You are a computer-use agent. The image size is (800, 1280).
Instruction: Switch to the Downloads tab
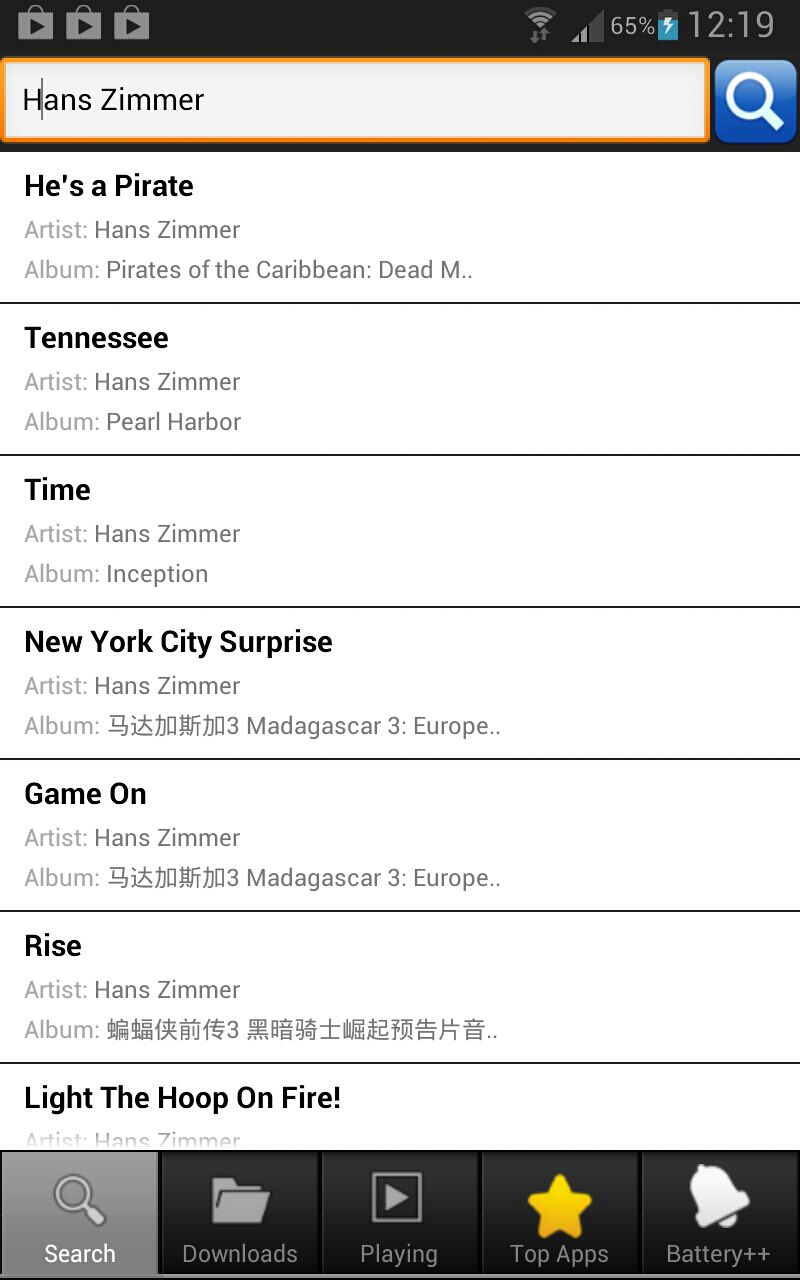pos(240,1214)
